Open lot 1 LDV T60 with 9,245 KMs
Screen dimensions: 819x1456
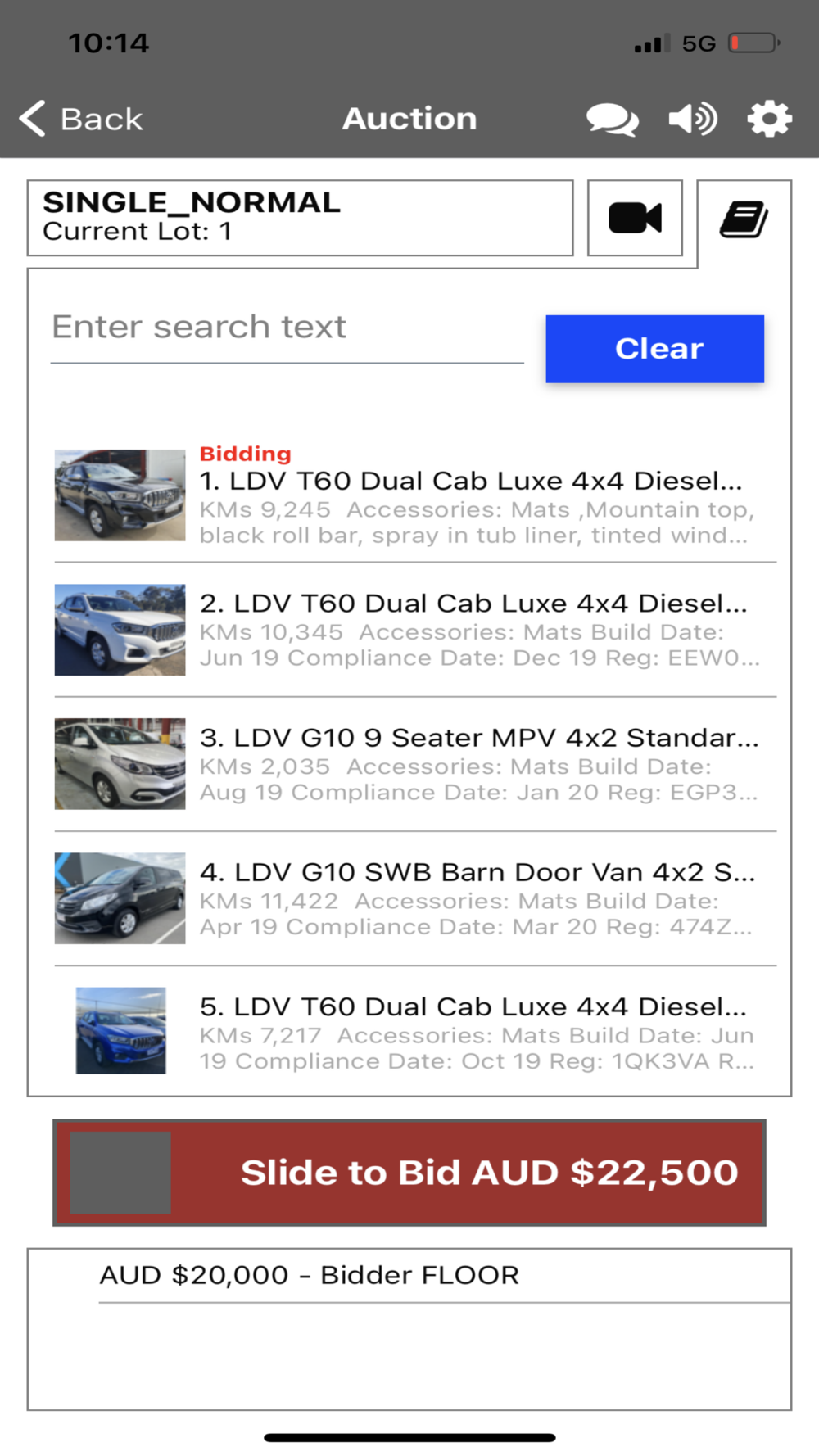[471, 496]
